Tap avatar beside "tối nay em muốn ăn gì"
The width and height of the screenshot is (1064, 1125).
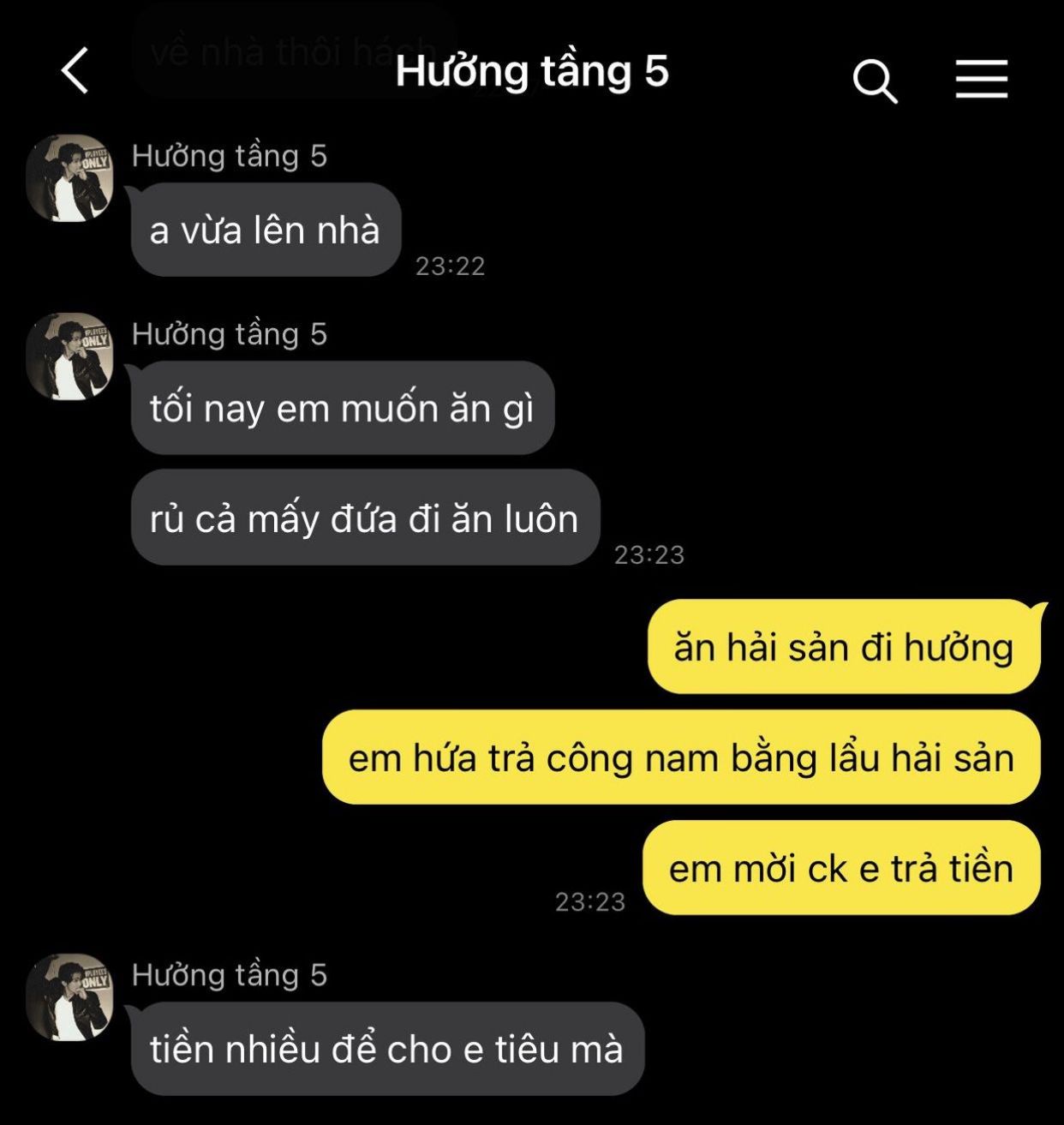70,356
